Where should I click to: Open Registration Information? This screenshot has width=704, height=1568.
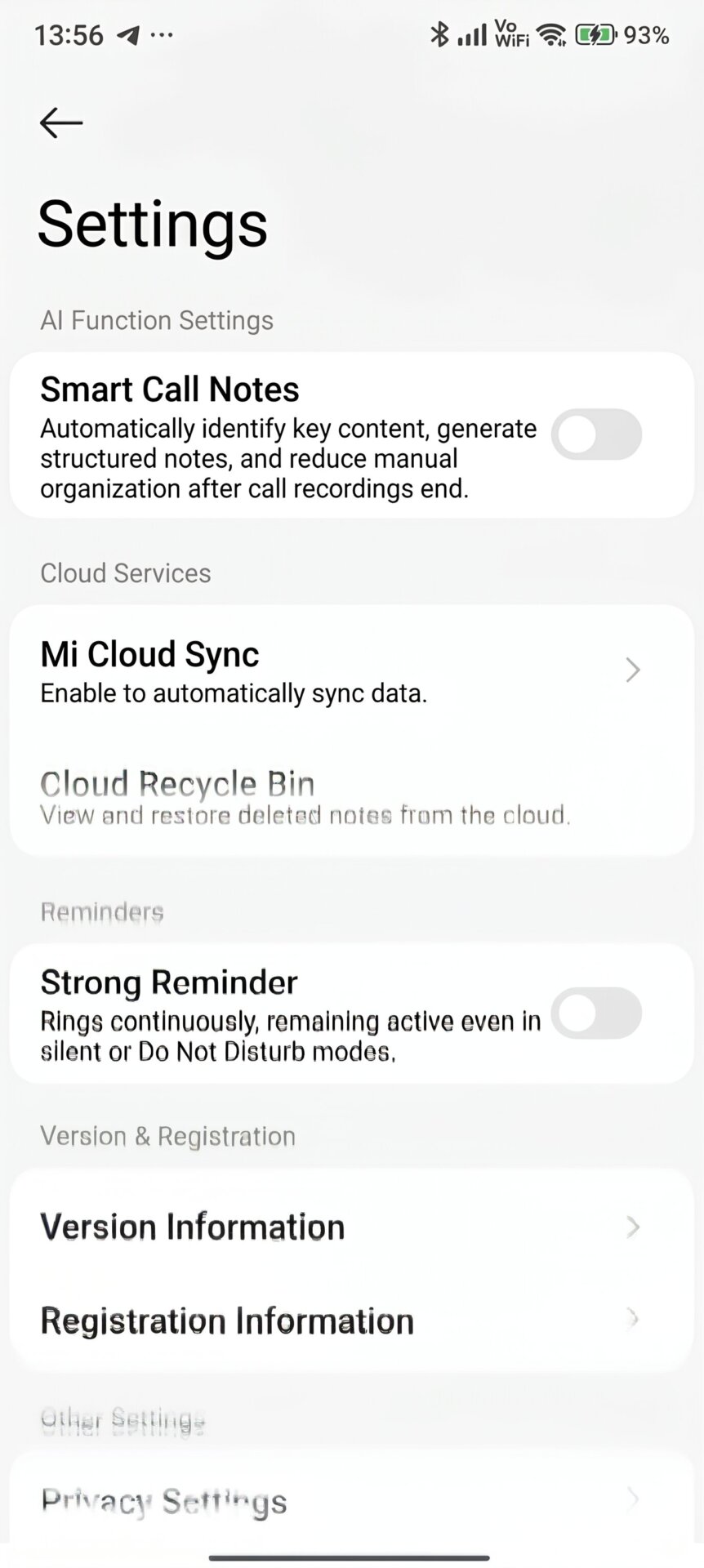tap(351, 1321)
